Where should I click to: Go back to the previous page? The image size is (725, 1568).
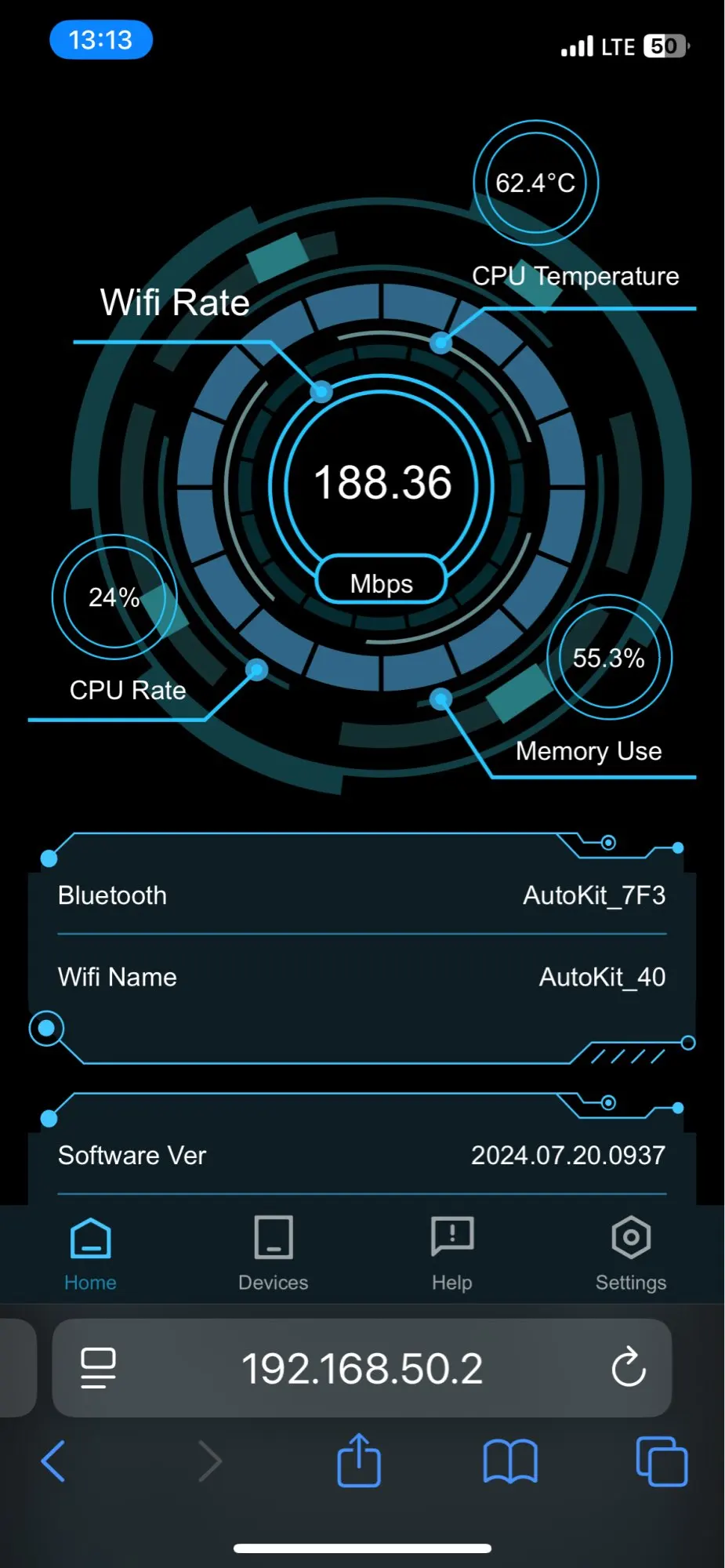tap(53, 1461)
